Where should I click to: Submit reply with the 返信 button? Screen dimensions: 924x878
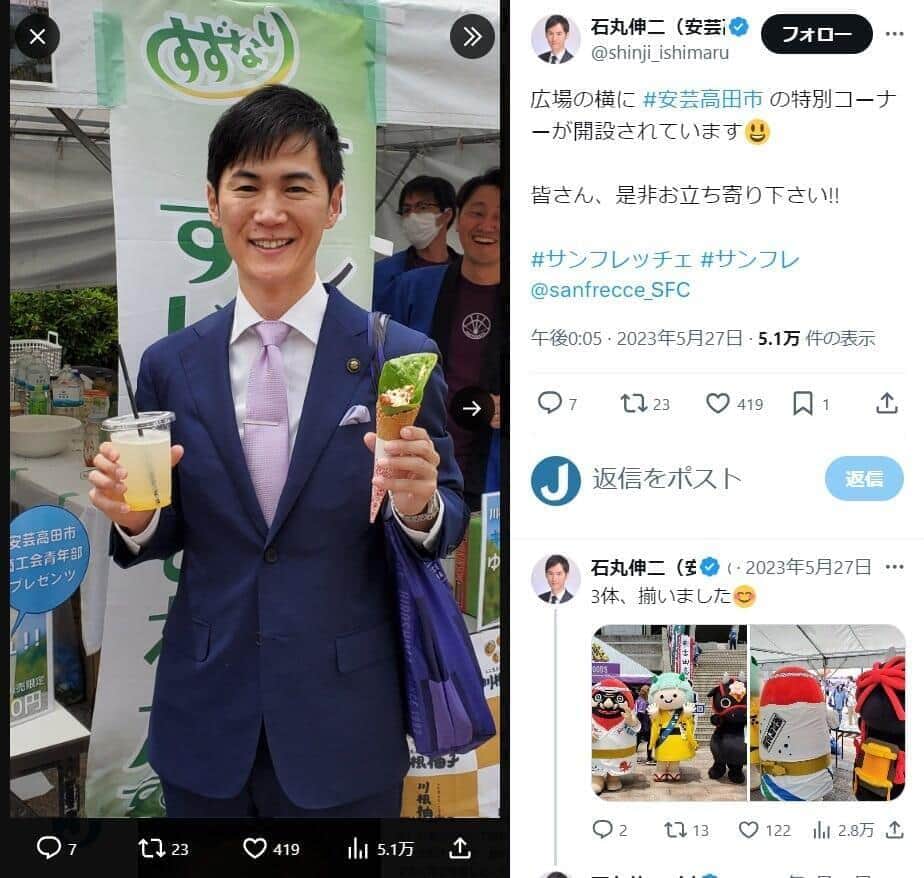tap(863, 478)
